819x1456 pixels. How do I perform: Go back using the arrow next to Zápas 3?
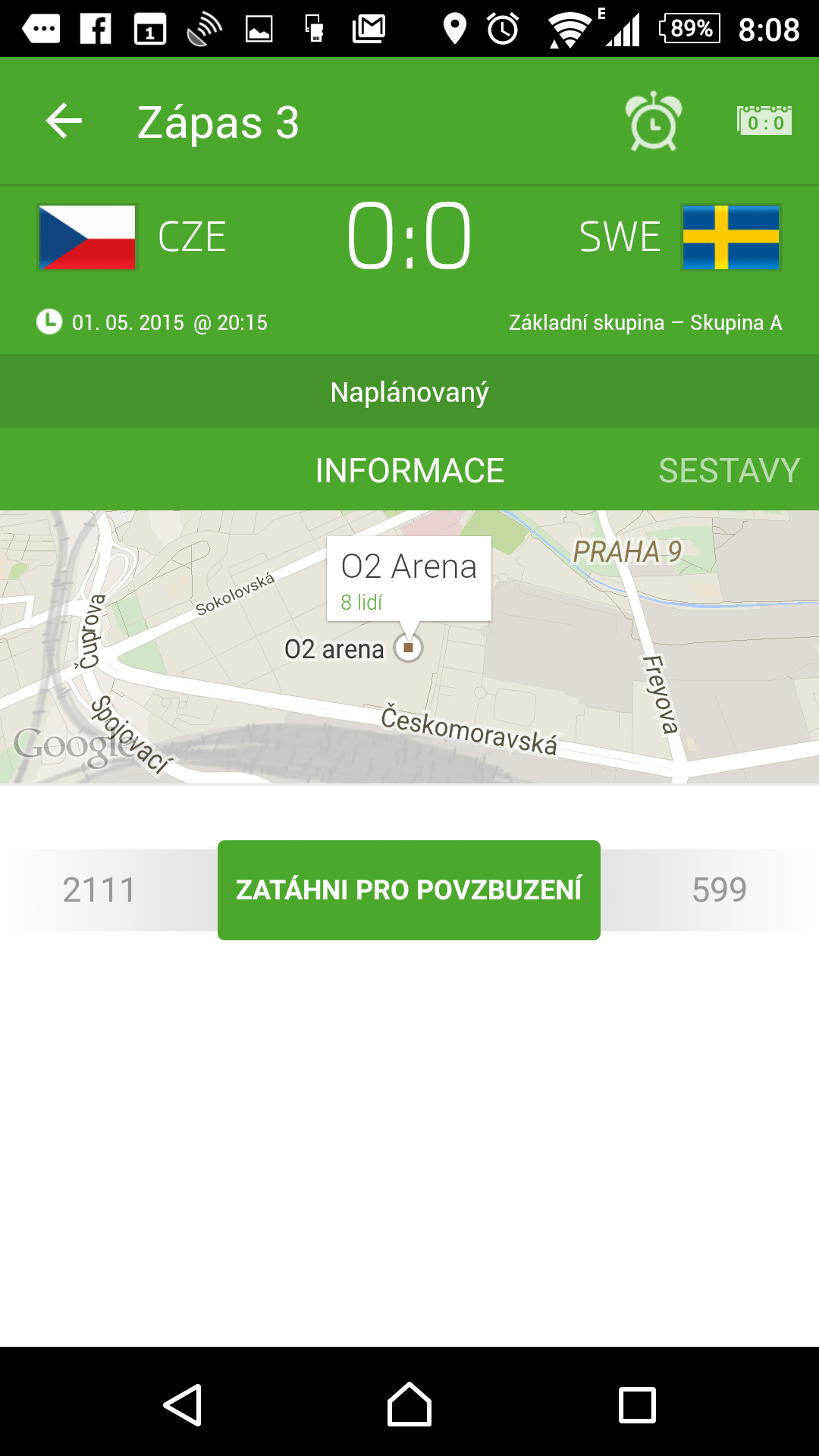click(64, 121)
